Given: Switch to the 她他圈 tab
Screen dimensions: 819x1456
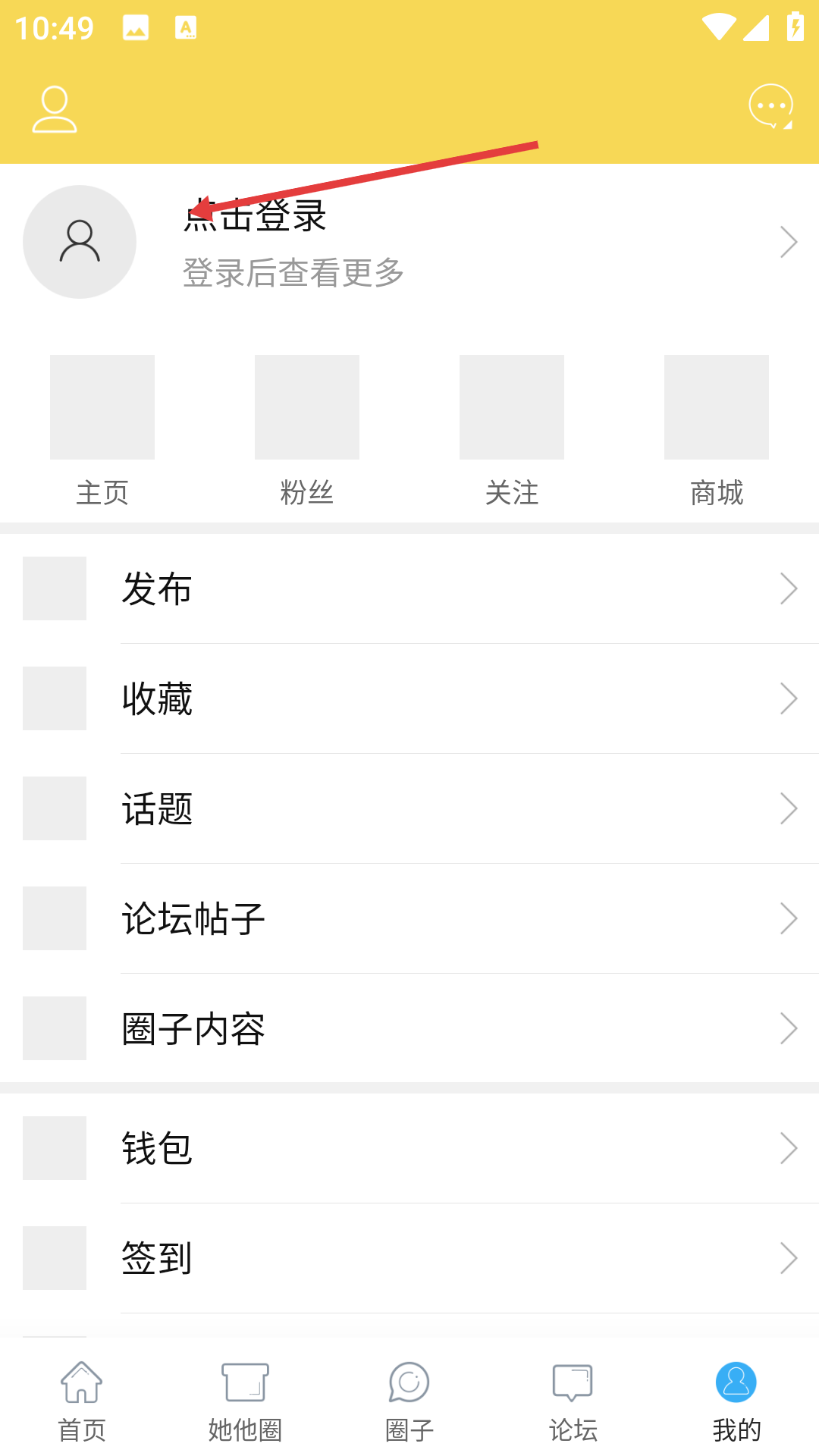Looking at the screenshot, I should (246, 1402).
